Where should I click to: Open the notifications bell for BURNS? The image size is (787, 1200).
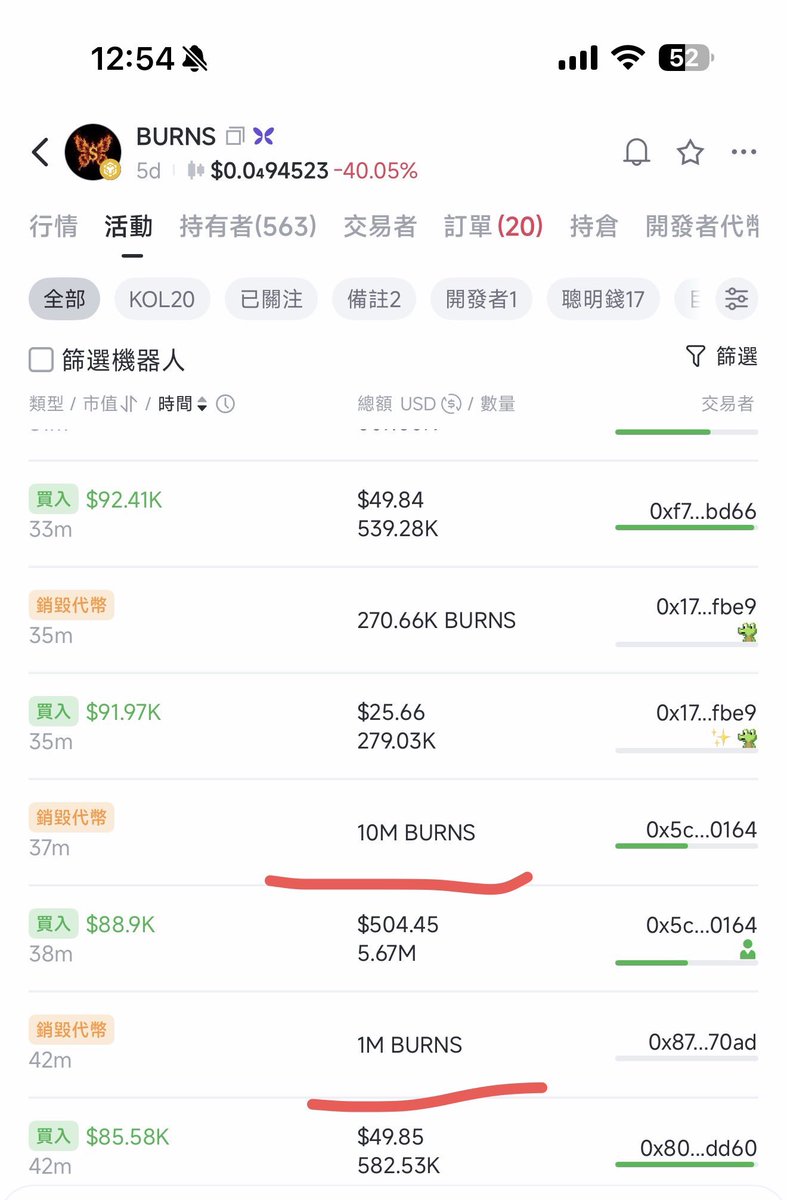636,153
